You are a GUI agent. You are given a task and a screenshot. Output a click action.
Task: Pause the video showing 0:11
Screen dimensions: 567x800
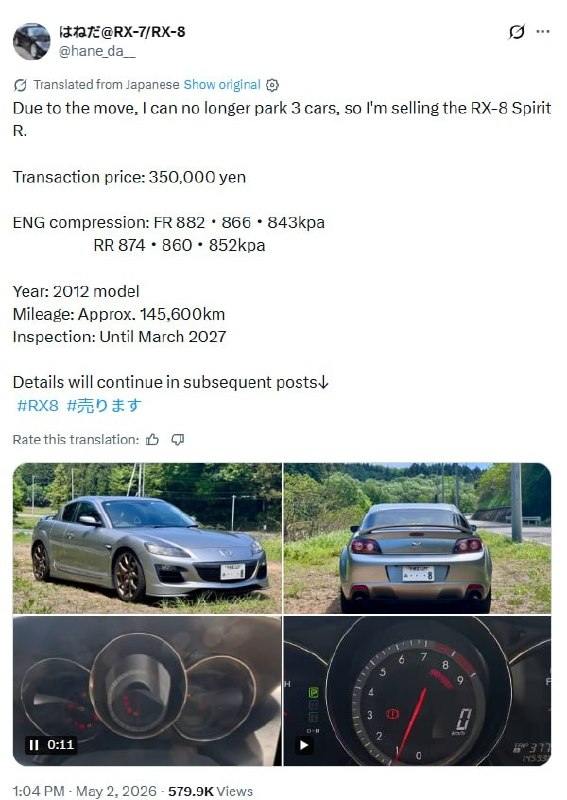(x=34, y=745)
